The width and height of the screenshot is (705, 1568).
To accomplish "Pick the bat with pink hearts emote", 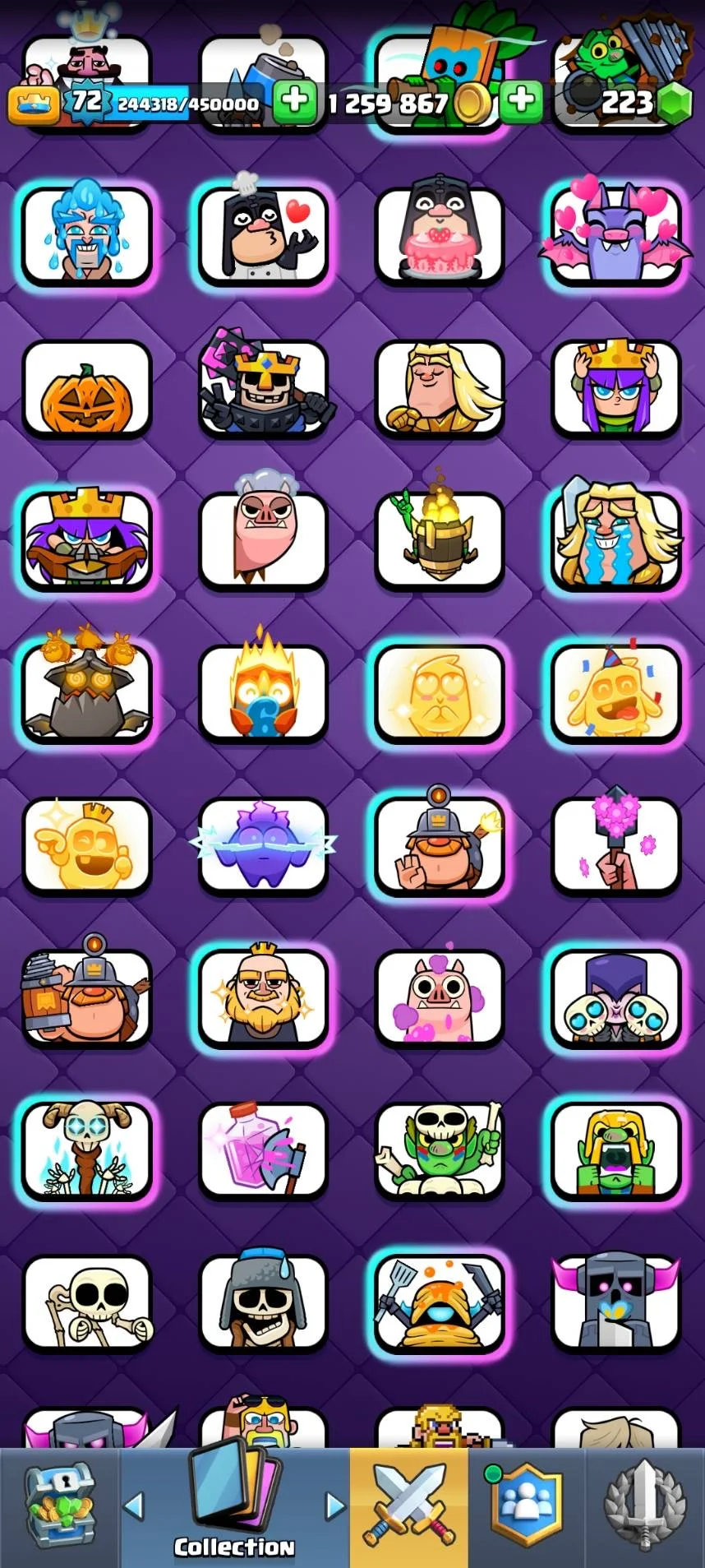I will tap(616, 235).
